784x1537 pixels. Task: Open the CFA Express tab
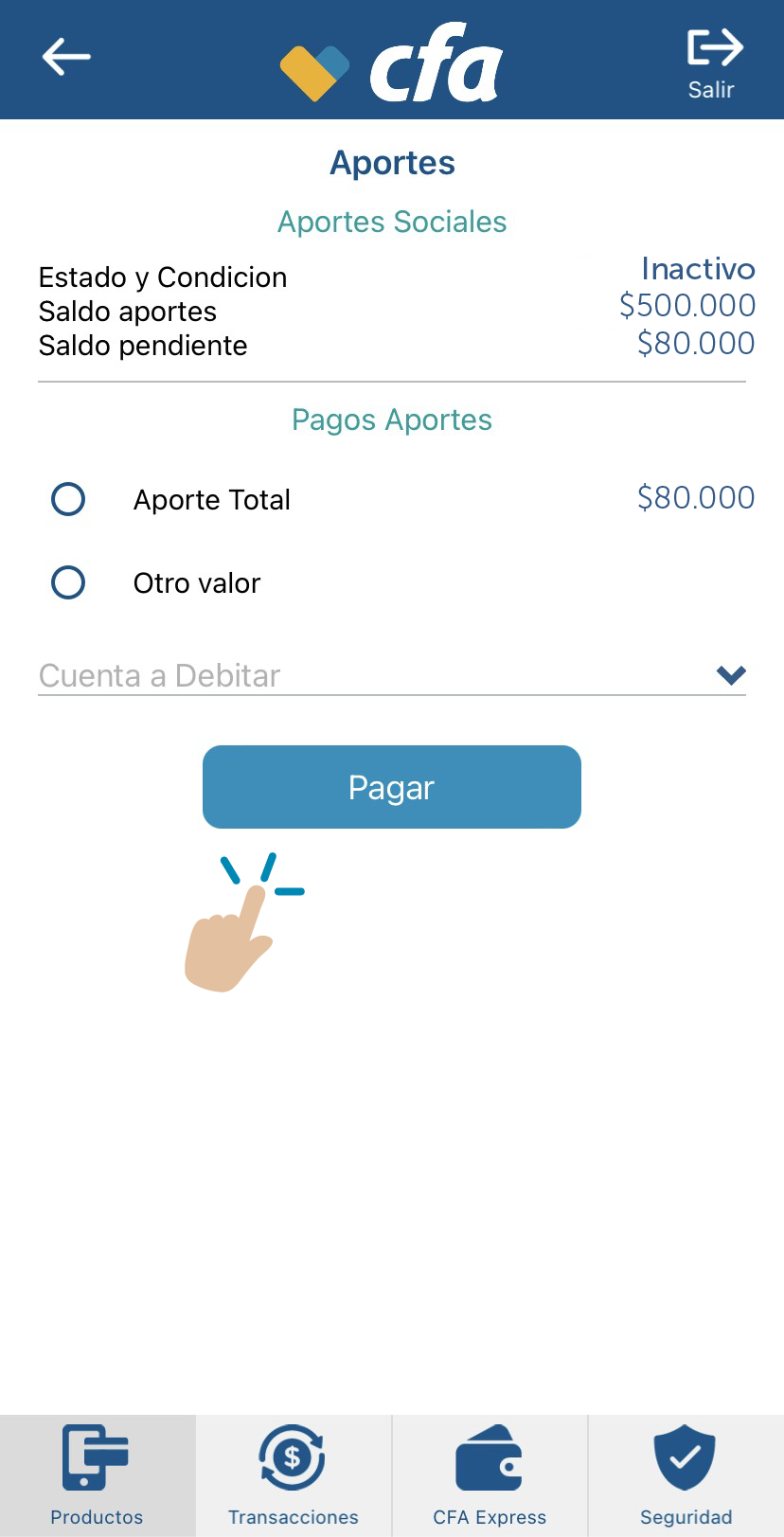(x=490, y=1475)
